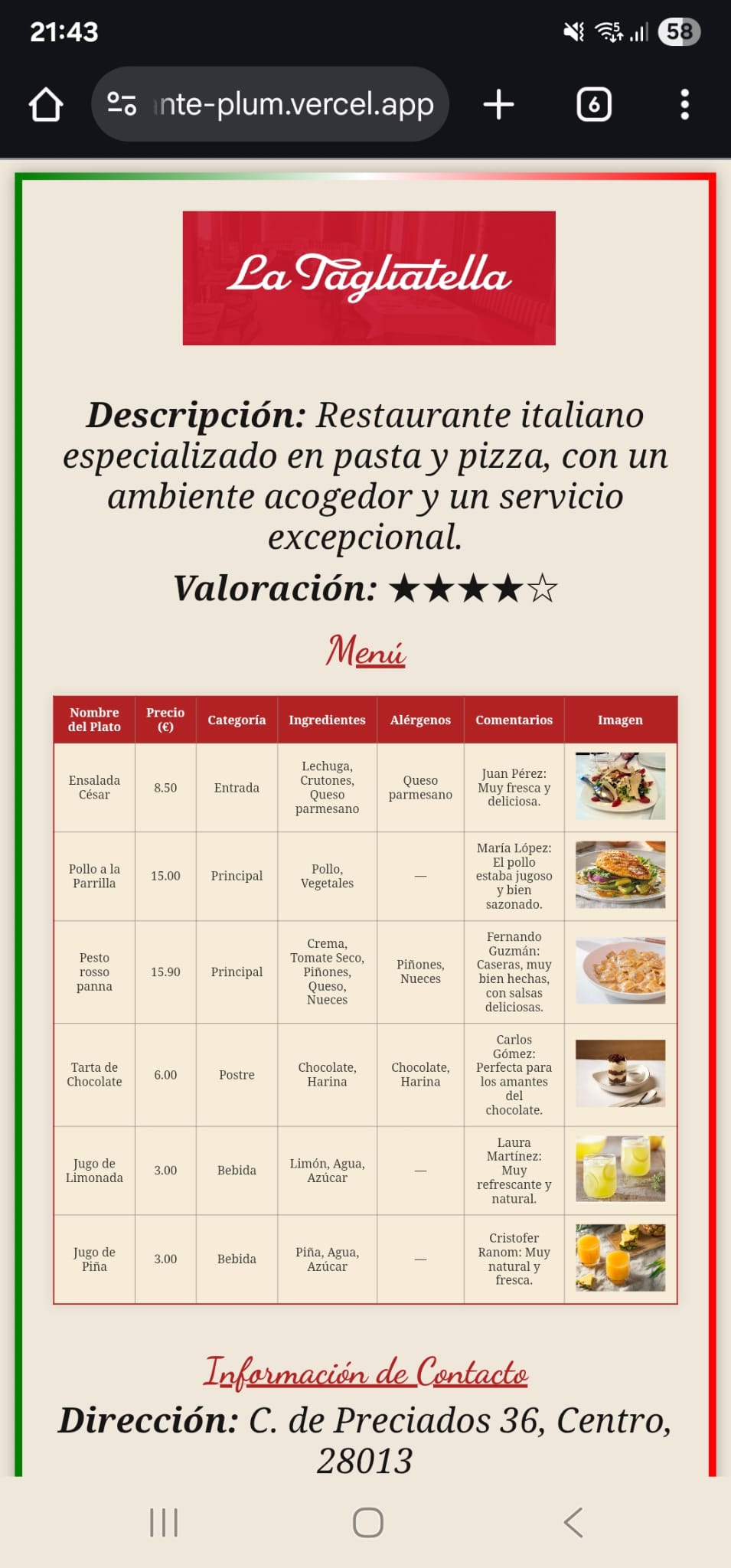Open recent apps from navigation bar
731x1568 pixels.
pyautogui.click(x=164, y=1522)
